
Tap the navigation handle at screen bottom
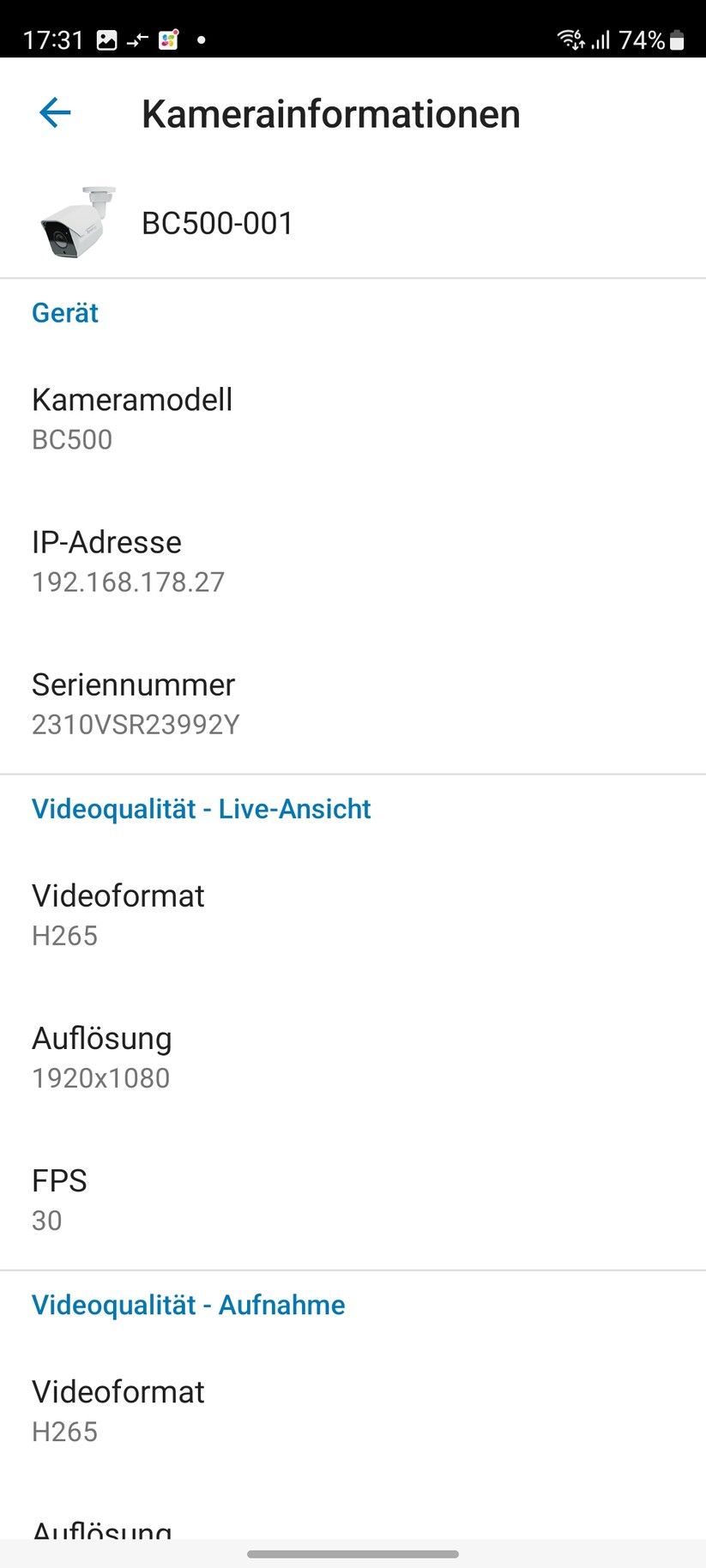click(353, 1548)
